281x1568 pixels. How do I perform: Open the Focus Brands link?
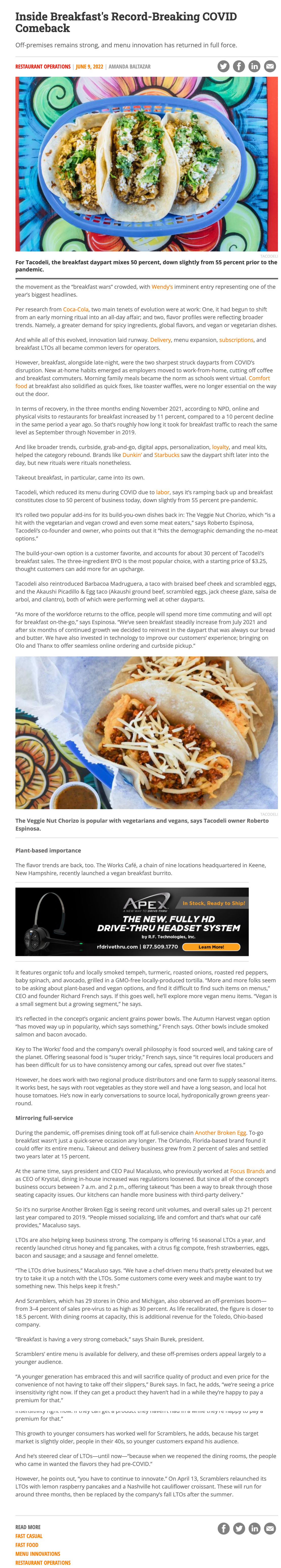point(247,1170)
